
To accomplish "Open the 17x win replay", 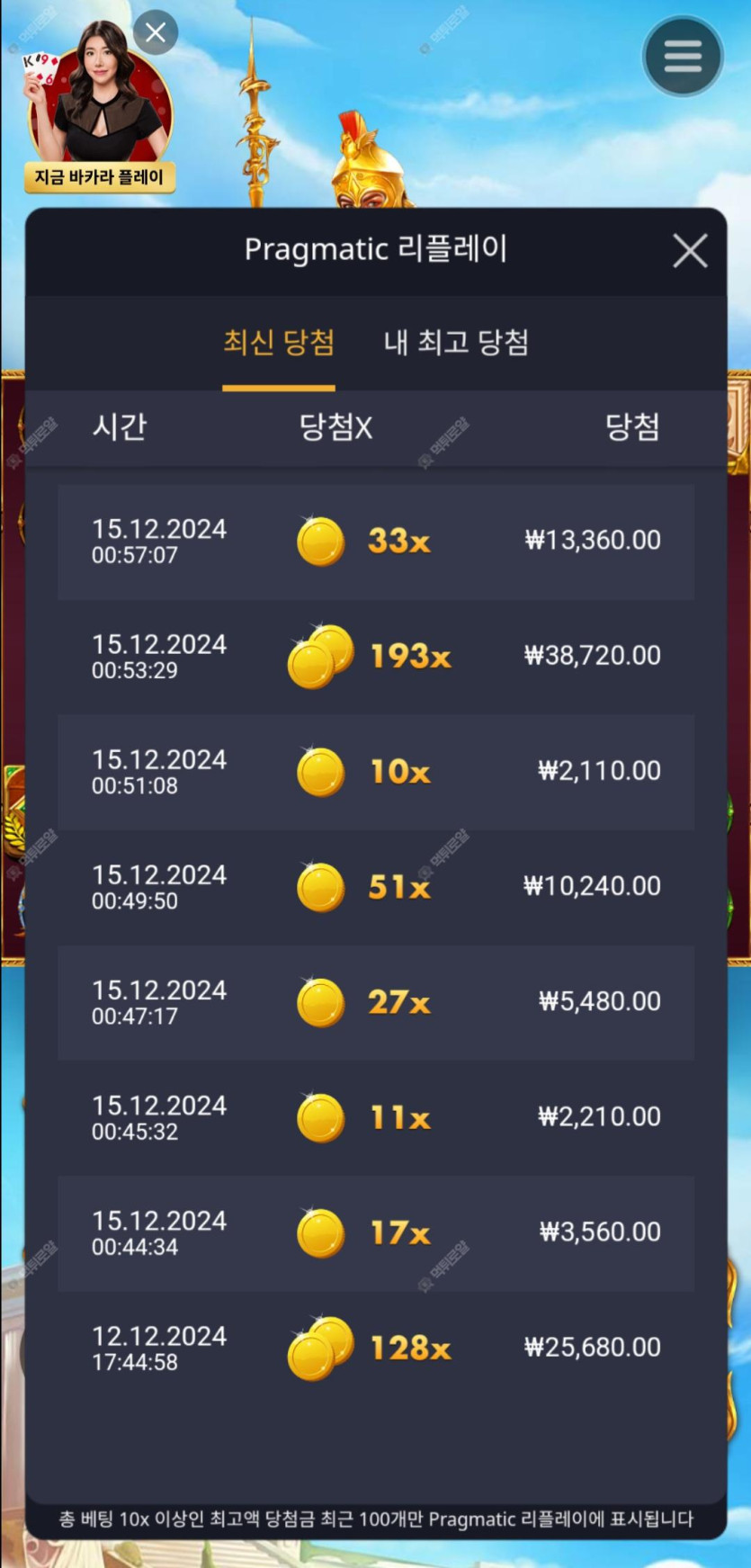I will click(x=376, y=1232).
